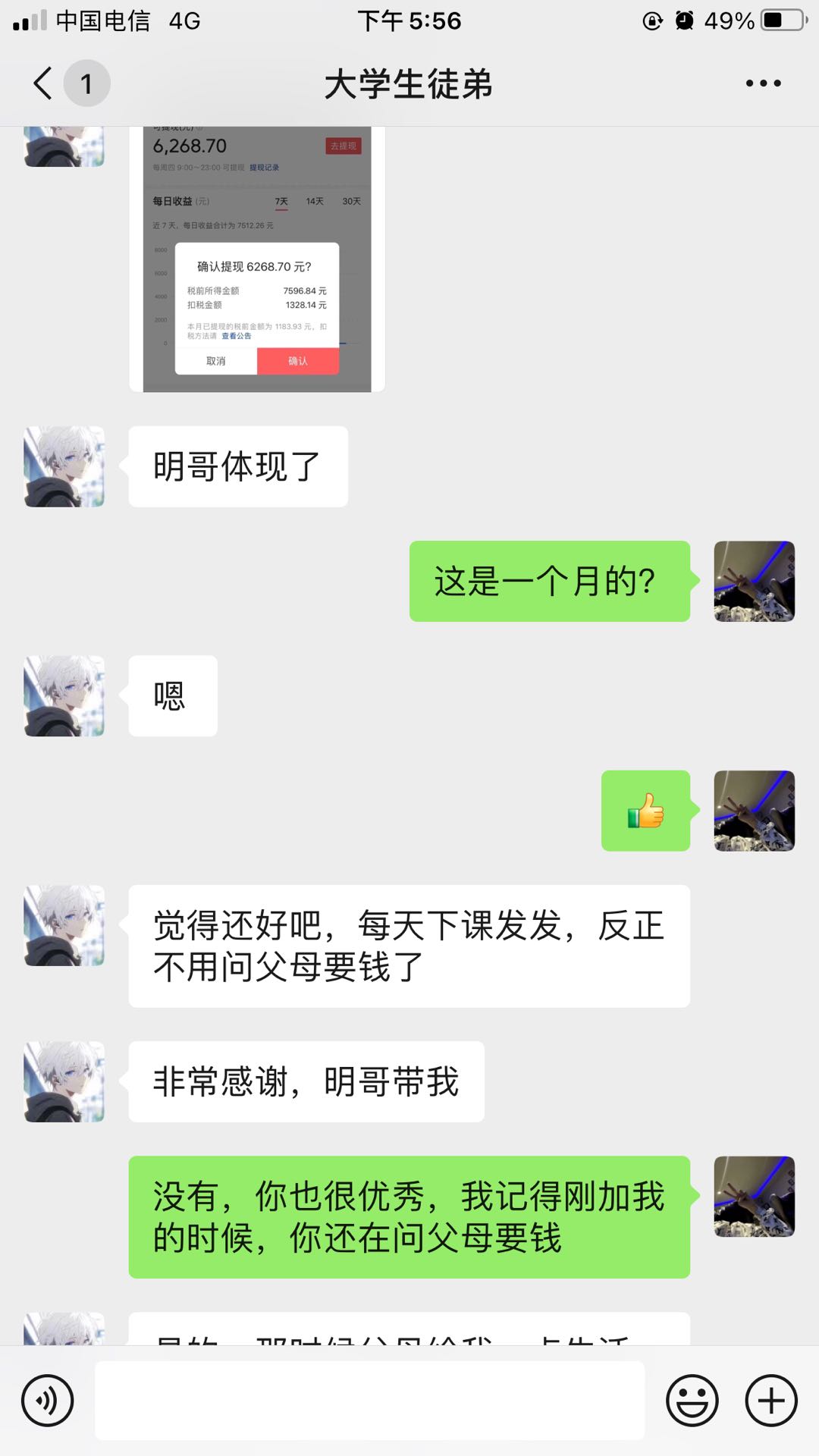
Task: Open own avatar beside 这是一个月的?
Action: [754, 582]
